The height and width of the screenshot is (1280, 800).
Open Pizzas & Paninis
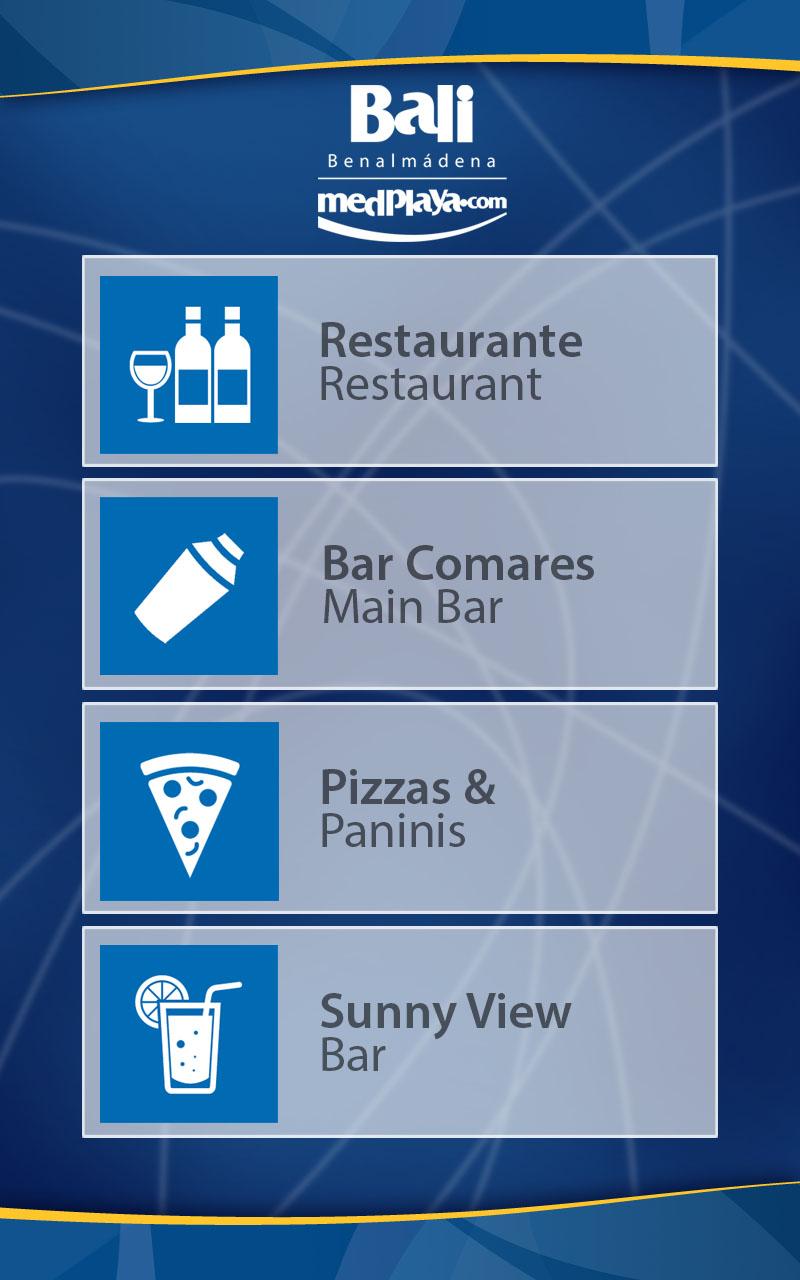[x=400, y=808]
